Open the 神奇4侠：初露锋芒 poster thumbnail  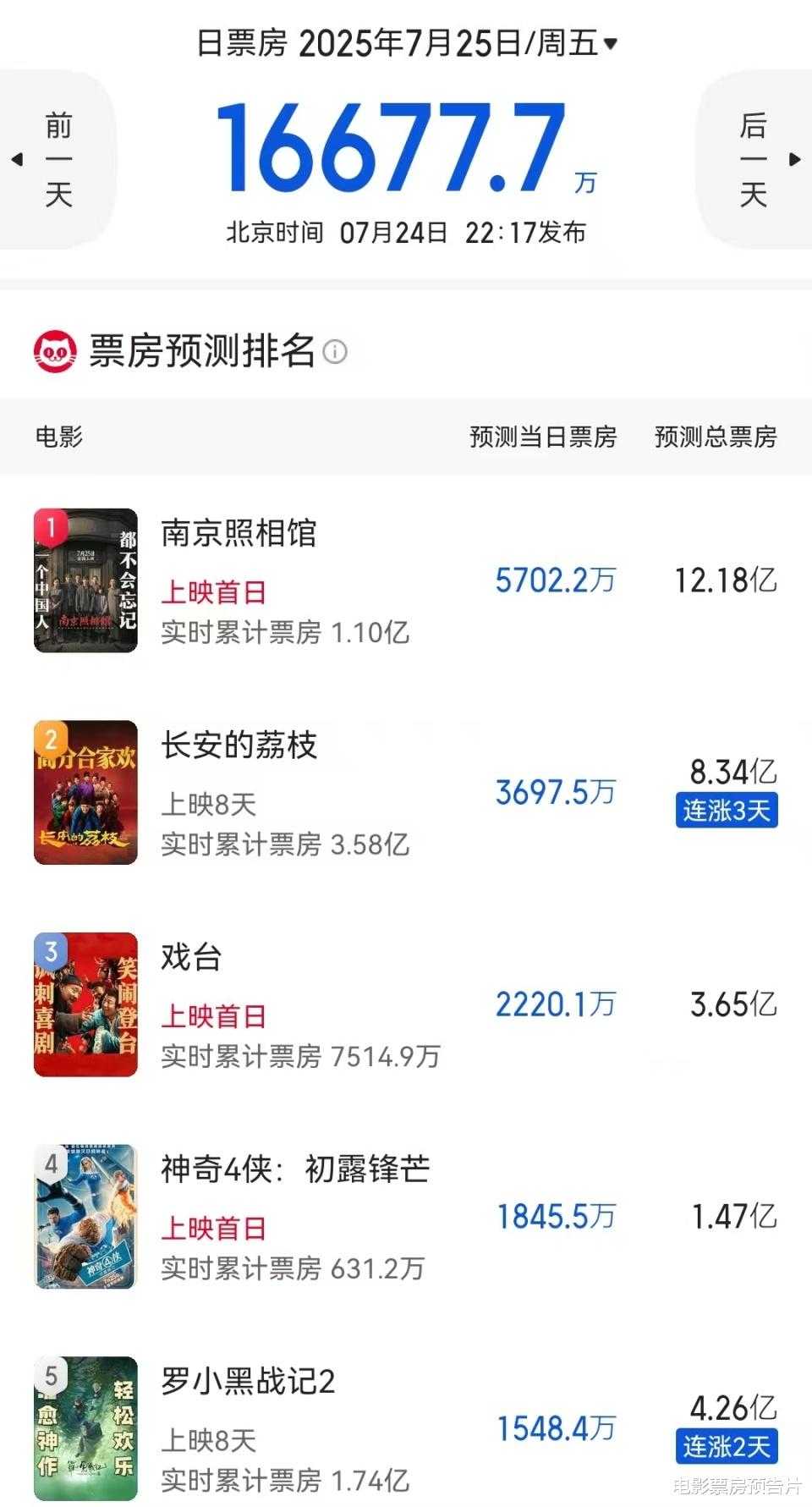pyautogui.click(x=85, y=1217)
